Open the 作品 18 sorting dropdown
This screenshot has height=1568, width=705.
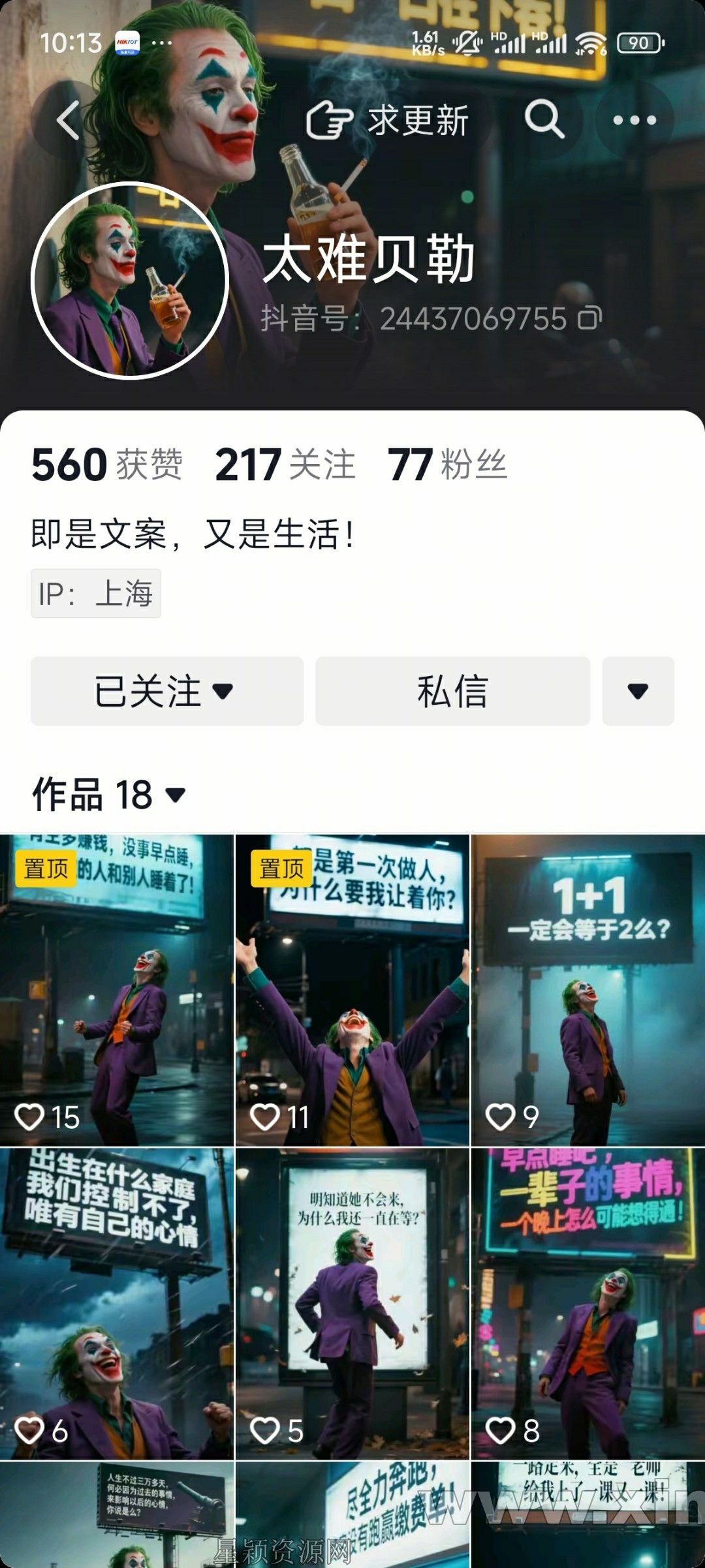[110, 794]
